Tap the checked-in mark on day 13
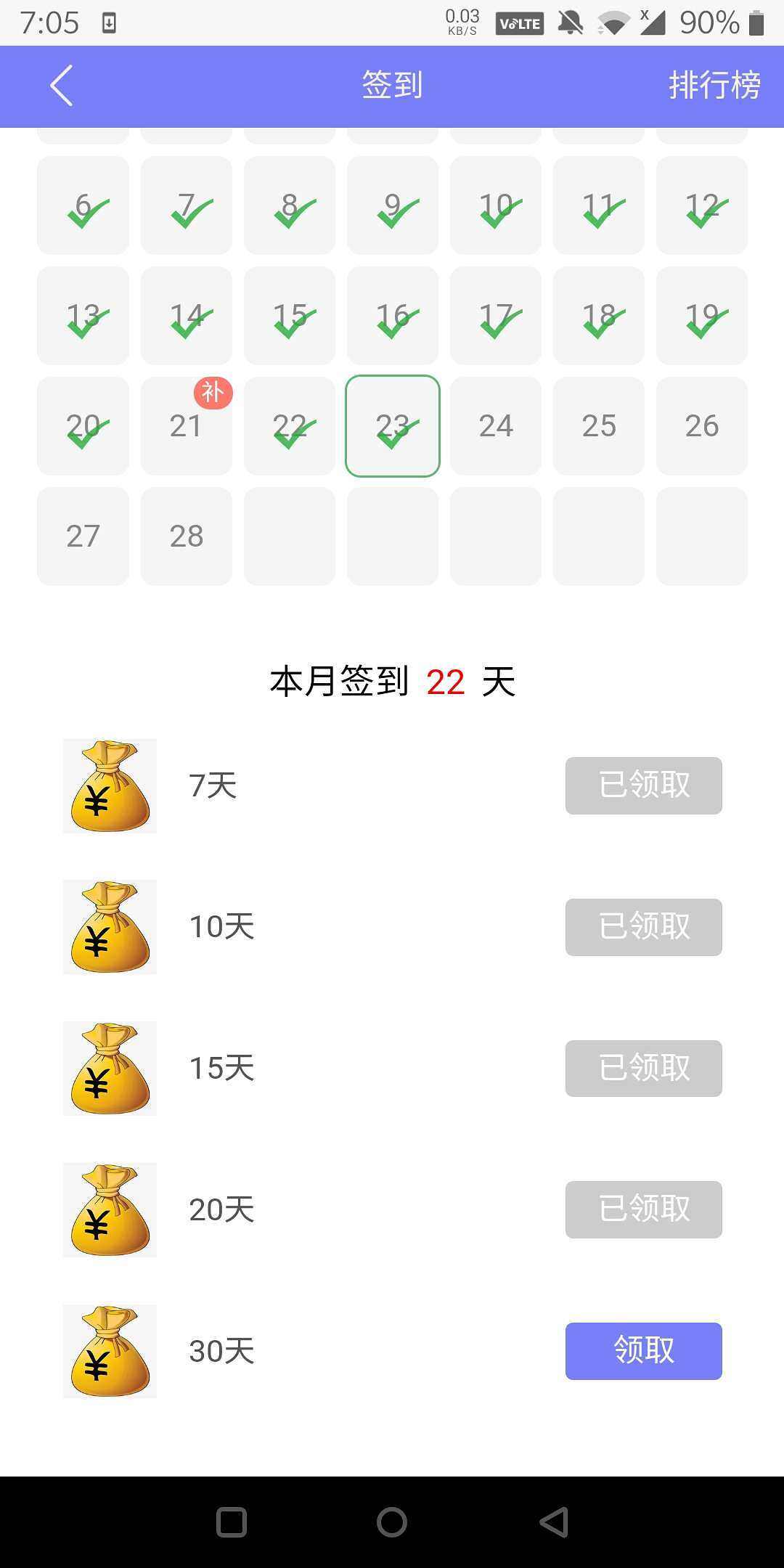Image resolution: width=784 pixels, height=1568 pixels. coord(83,316)
